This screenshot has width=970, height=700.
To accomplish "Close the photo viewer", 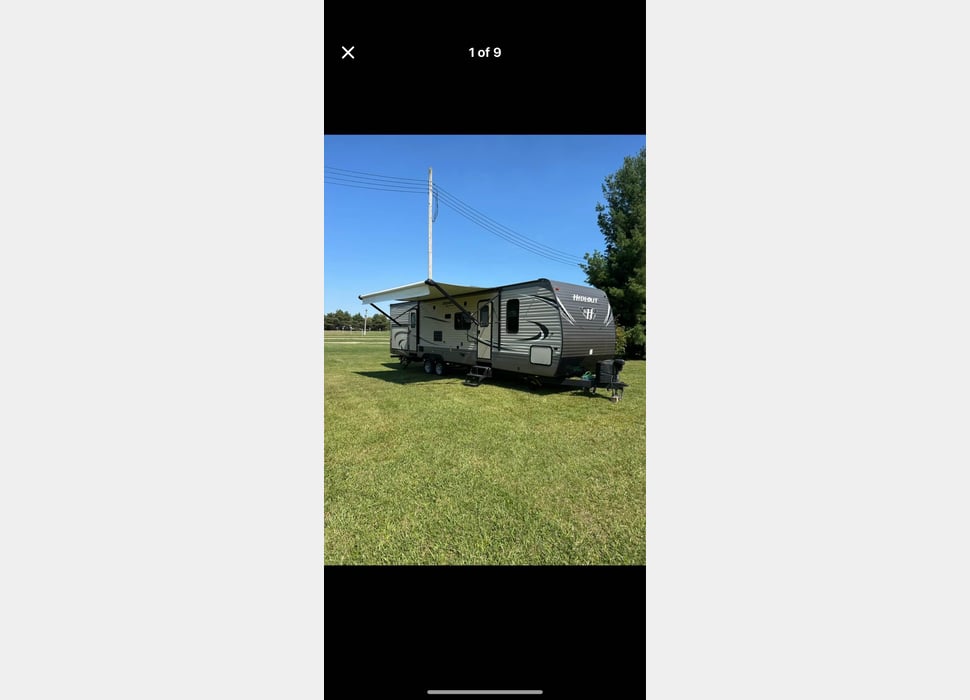I will click(348, 53).
